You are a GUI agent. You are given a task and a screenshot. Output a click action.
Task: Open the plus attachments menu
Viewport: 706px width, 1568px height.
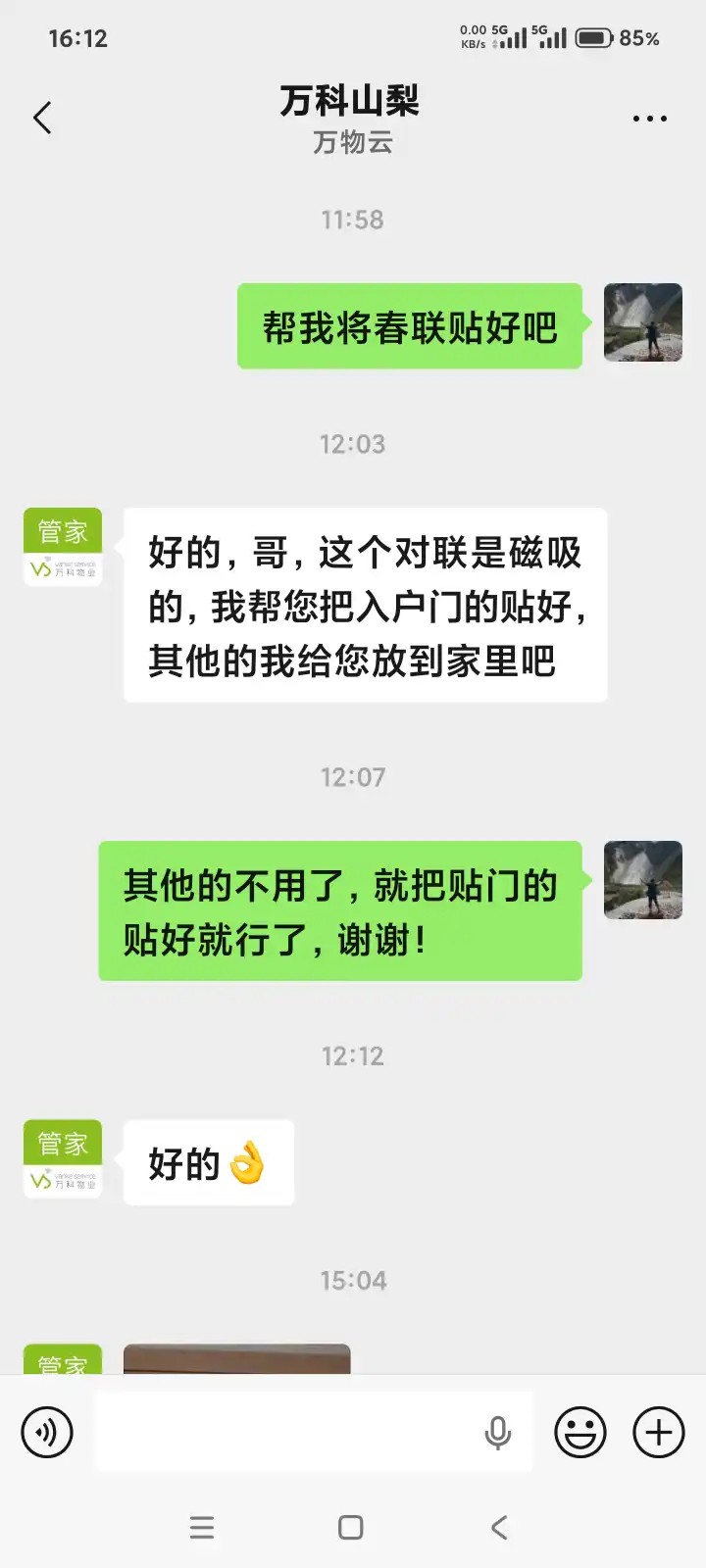tap(659, 1433)
